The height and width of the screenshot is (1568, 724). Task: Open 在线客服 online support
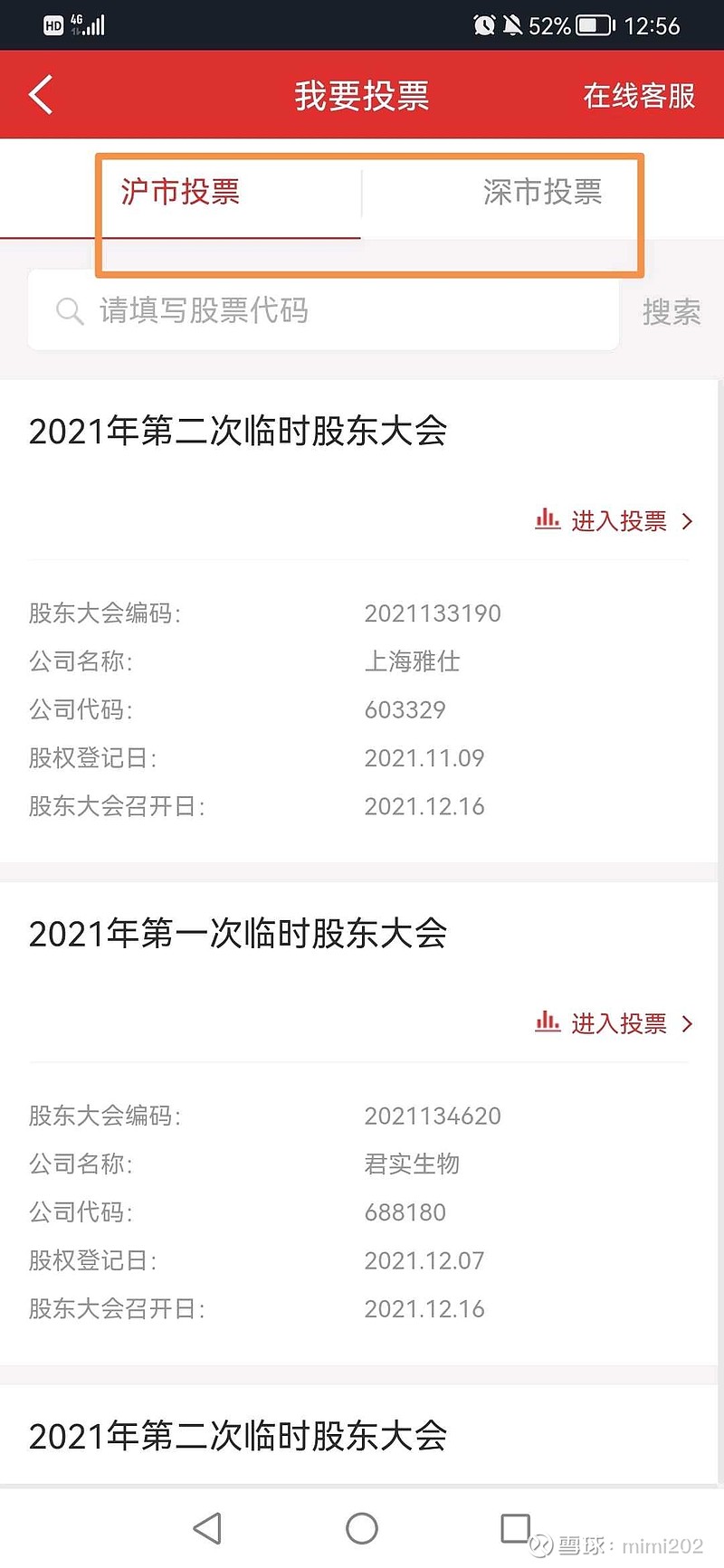click(639, 96)
